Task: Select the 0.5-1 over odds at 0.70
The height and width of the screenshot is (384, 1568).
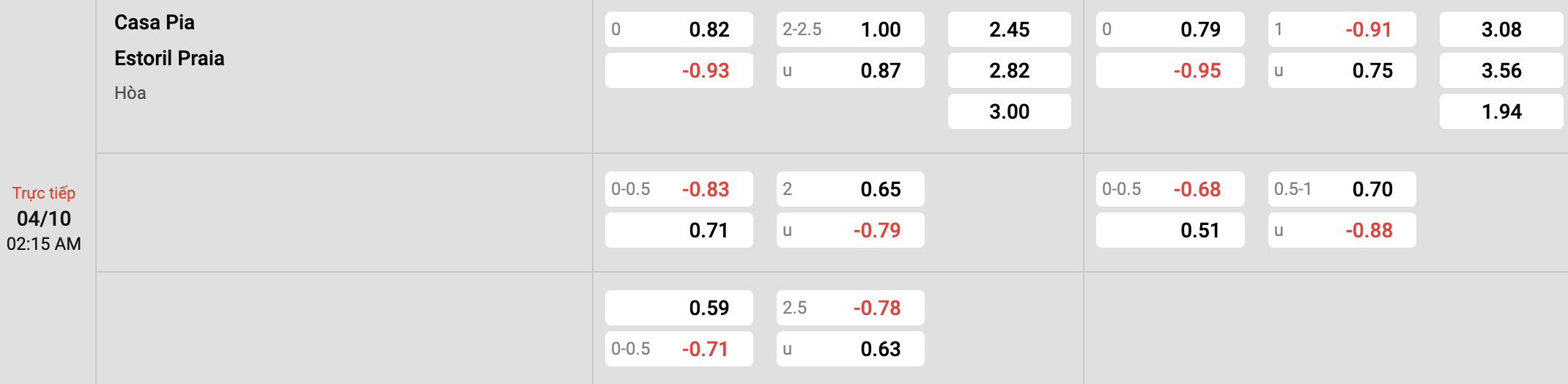Action: point(1342,189)
